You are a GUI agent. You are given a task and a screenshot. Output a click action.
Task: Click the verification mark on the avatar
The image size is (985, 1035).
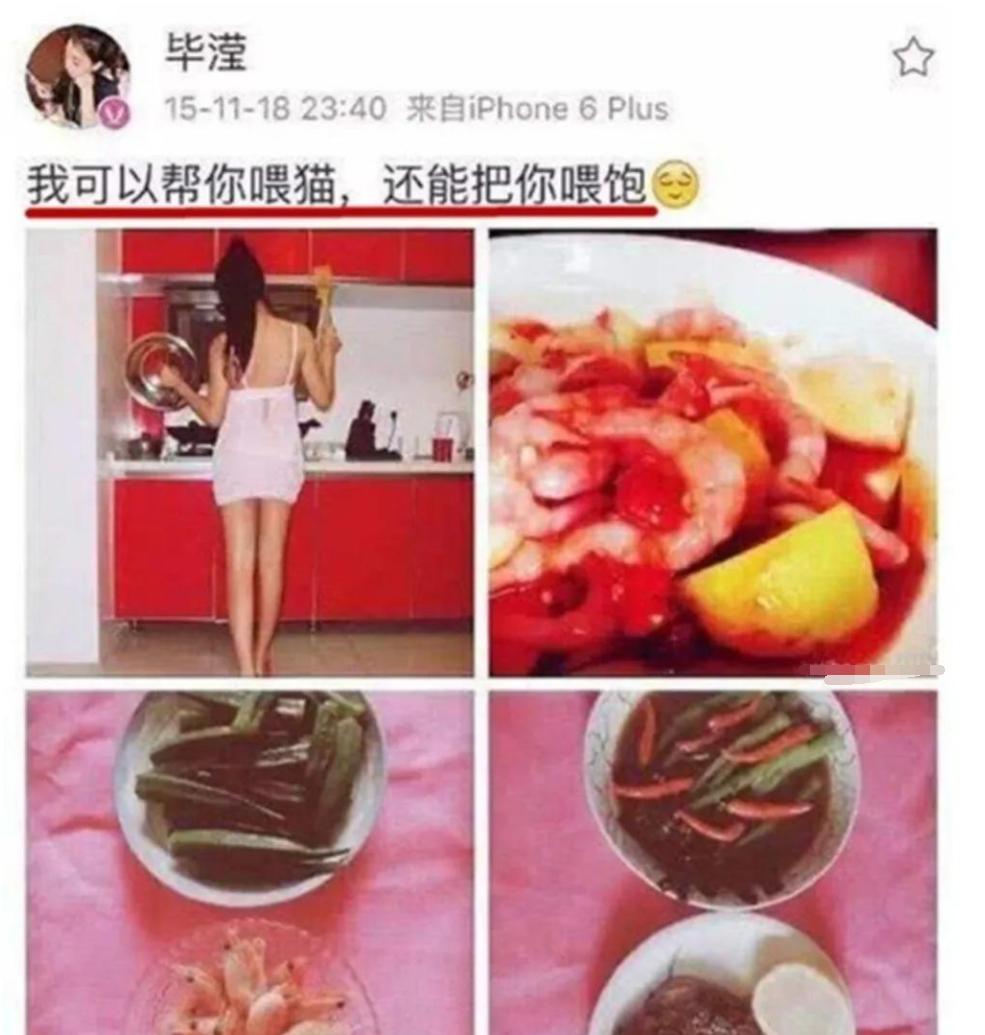(x=113, y=112)
